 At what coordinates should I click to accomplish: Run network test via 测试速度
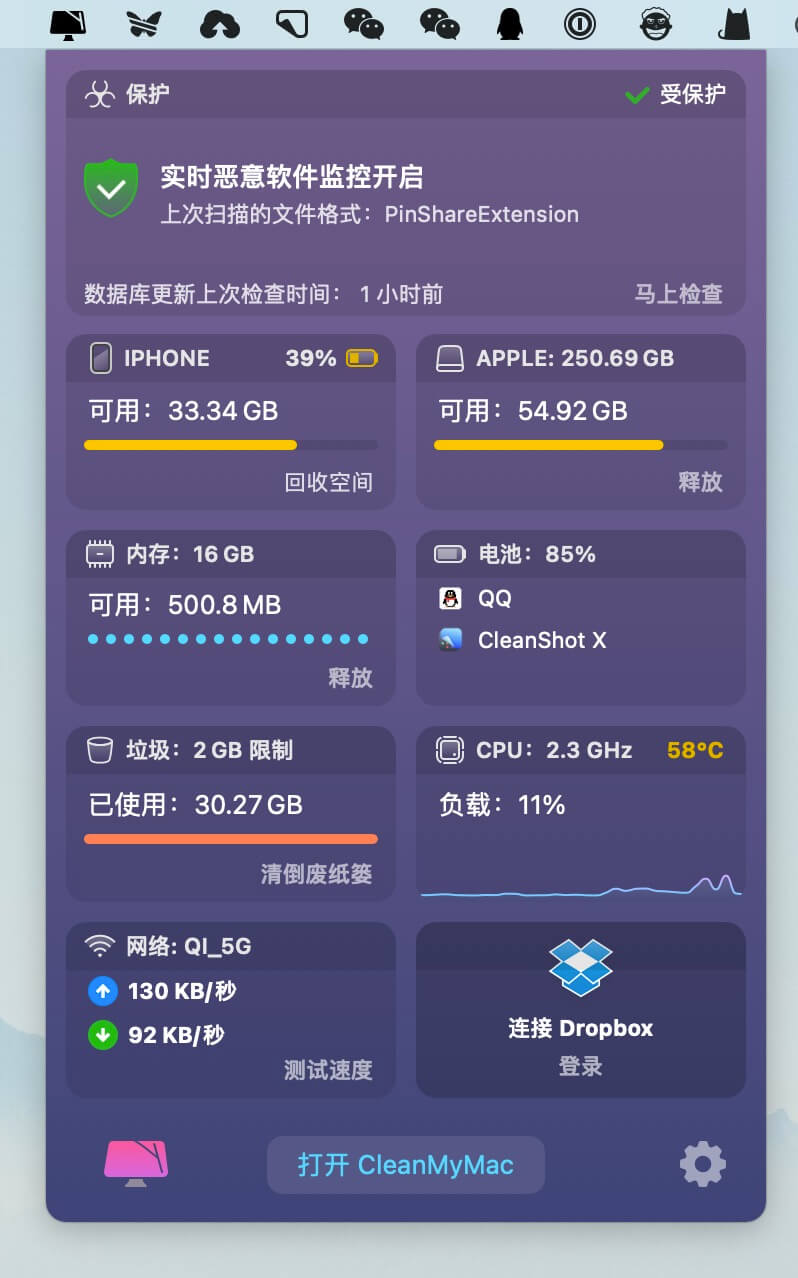coord(327,1070)
